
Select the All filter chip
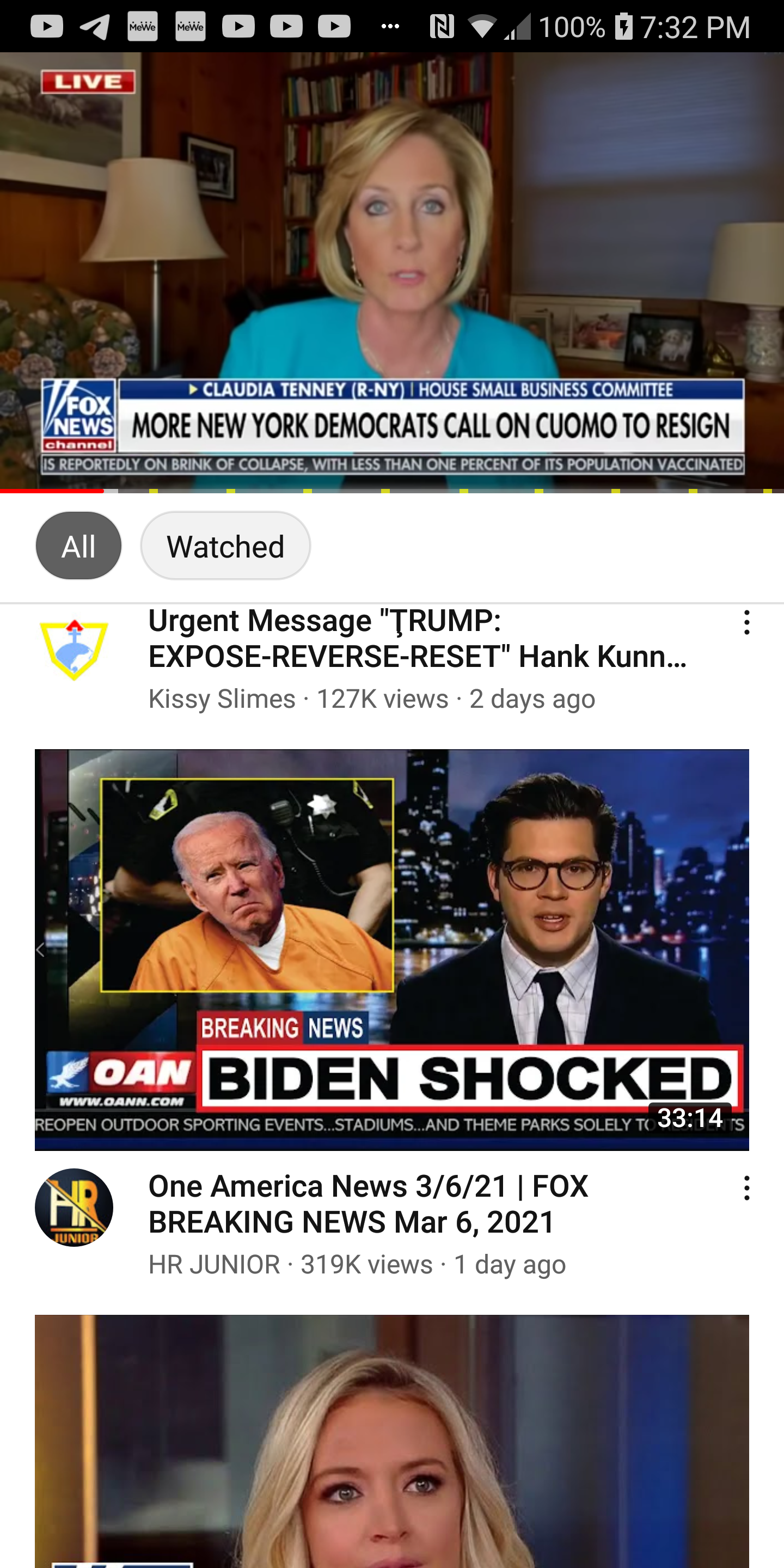coord(78,546)
